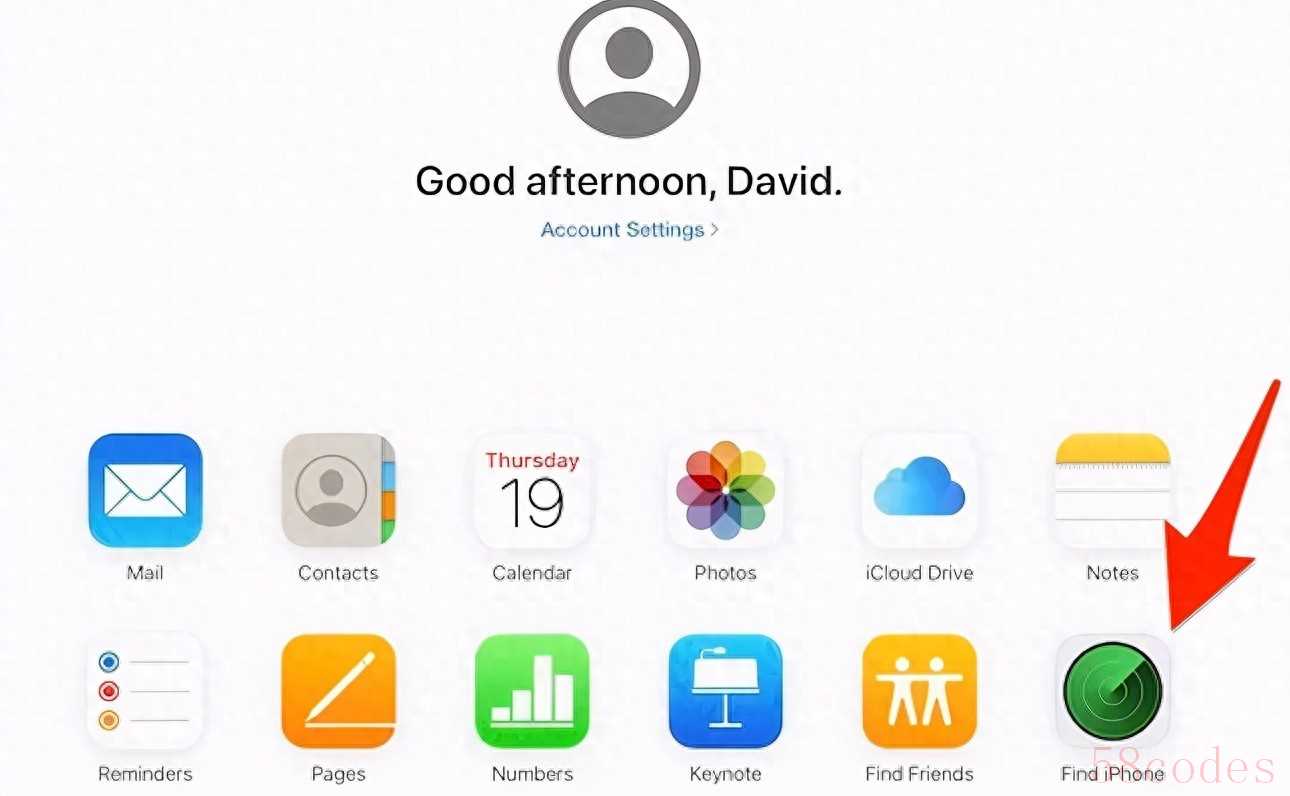Open Find iPhone
1290x796 pixels.
(x=1112, y=691)
